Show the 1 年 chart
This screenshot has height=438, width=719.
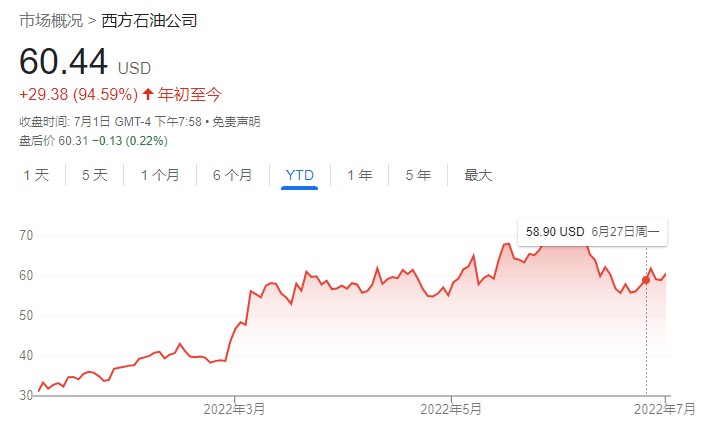click(x=360, y=175)
